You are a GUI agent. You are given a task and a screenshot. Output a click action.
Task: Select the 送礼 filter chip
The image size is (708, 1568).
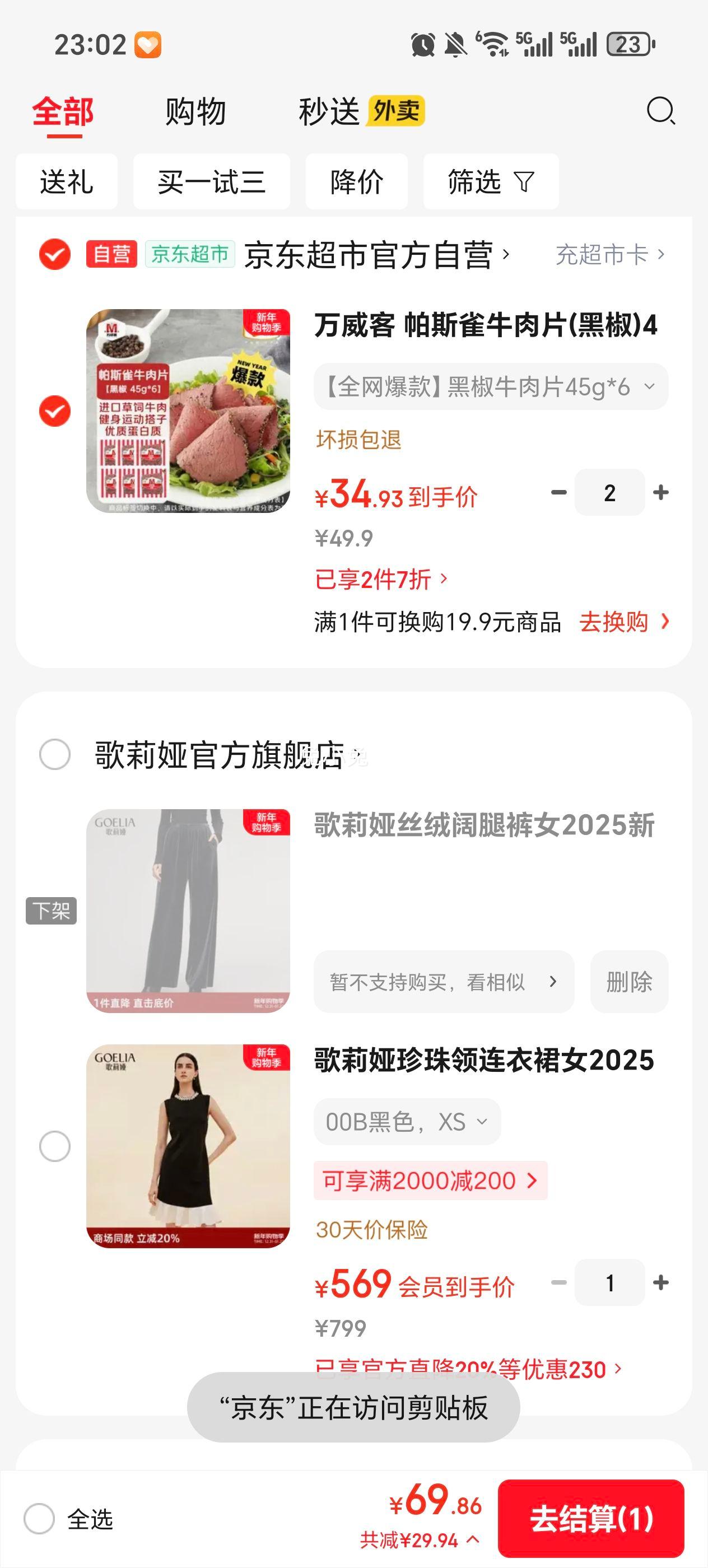[x=66, y=181]
